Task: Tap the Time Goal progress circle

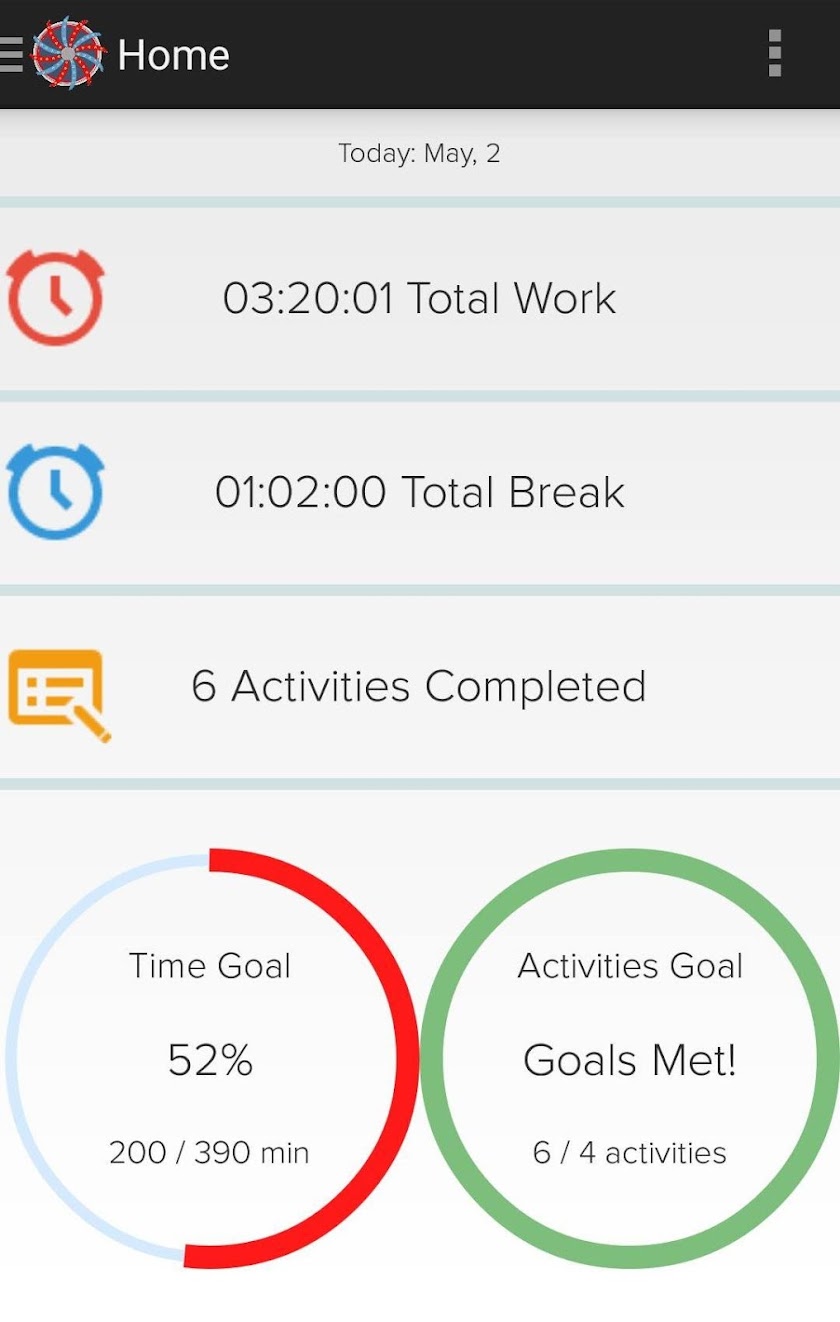Action: (x=211, y=1058)
